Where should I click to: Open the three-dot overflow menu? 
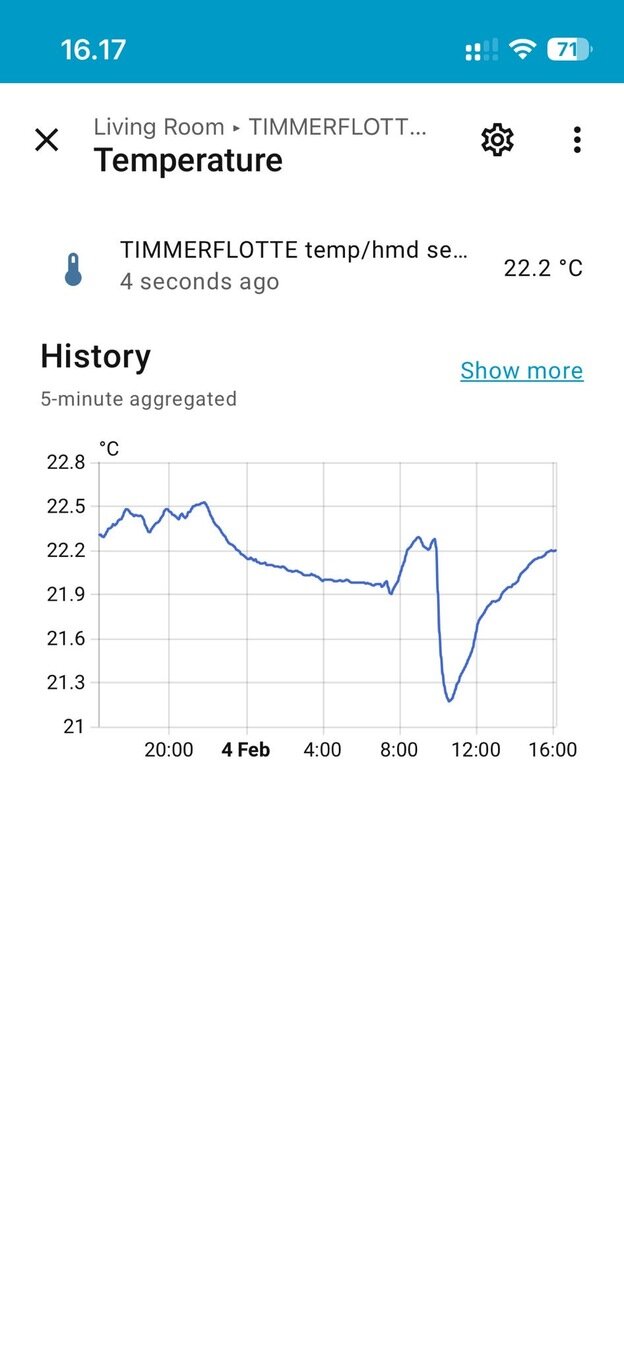coord(577,140)
